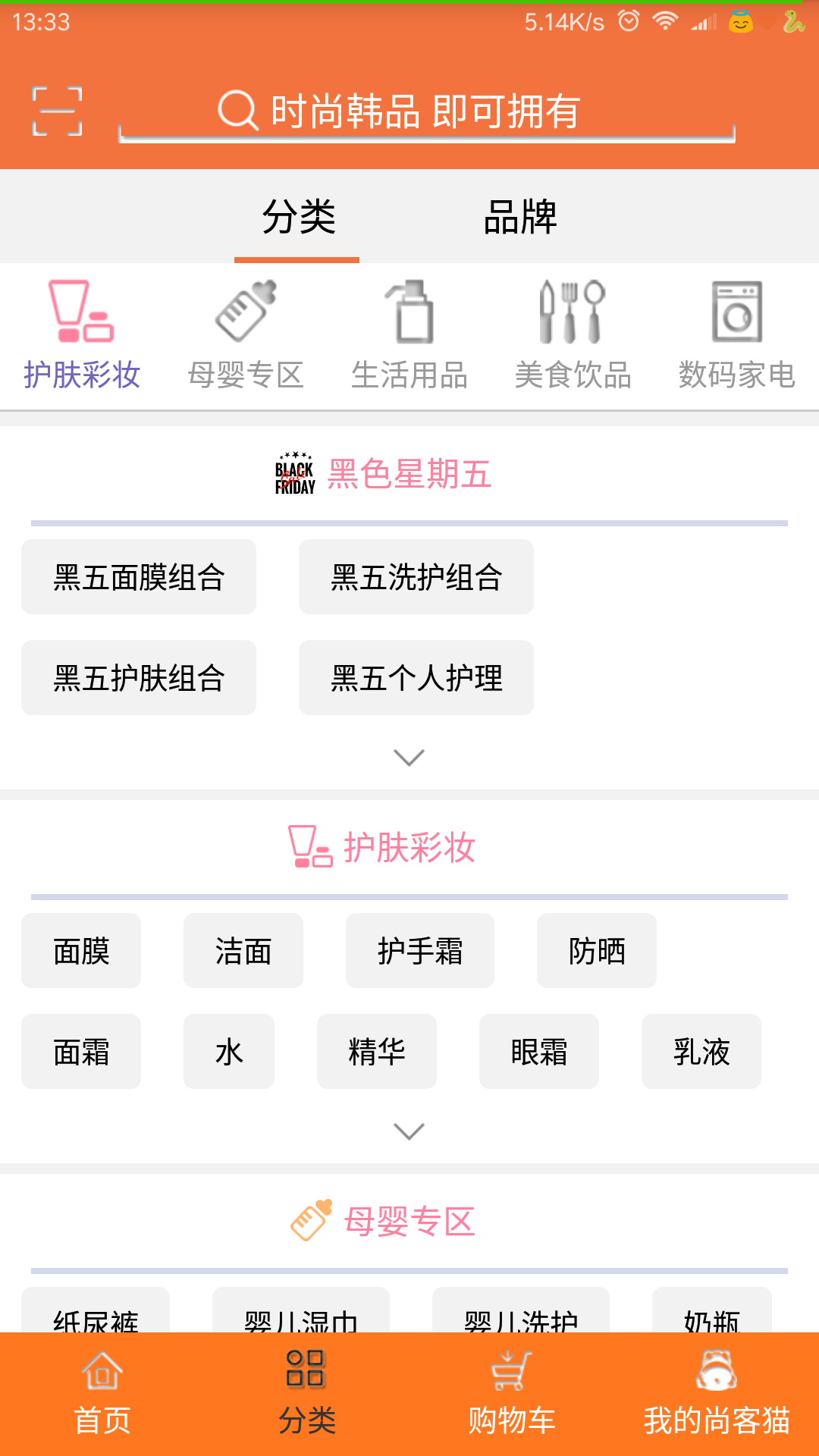Viewport: 819px width, 1456px height.
Task: Select the 生活用品 category
Action: pyautogui.click(x=409, y=335)
